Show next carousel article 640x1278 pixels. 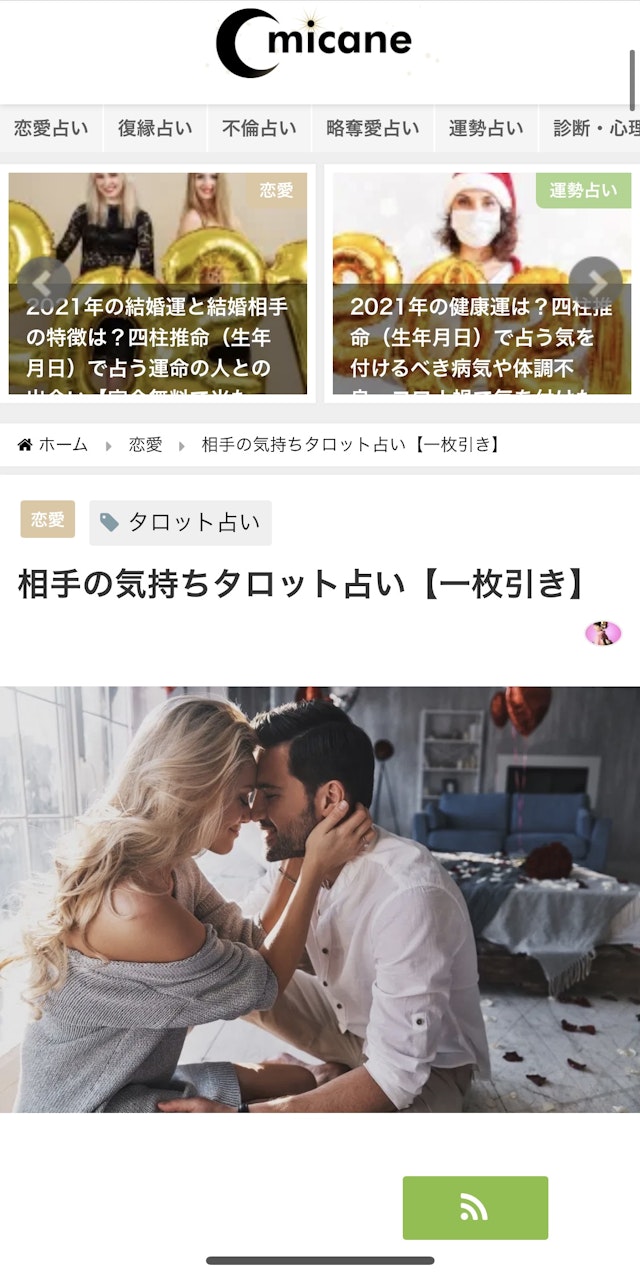(596, 283)
